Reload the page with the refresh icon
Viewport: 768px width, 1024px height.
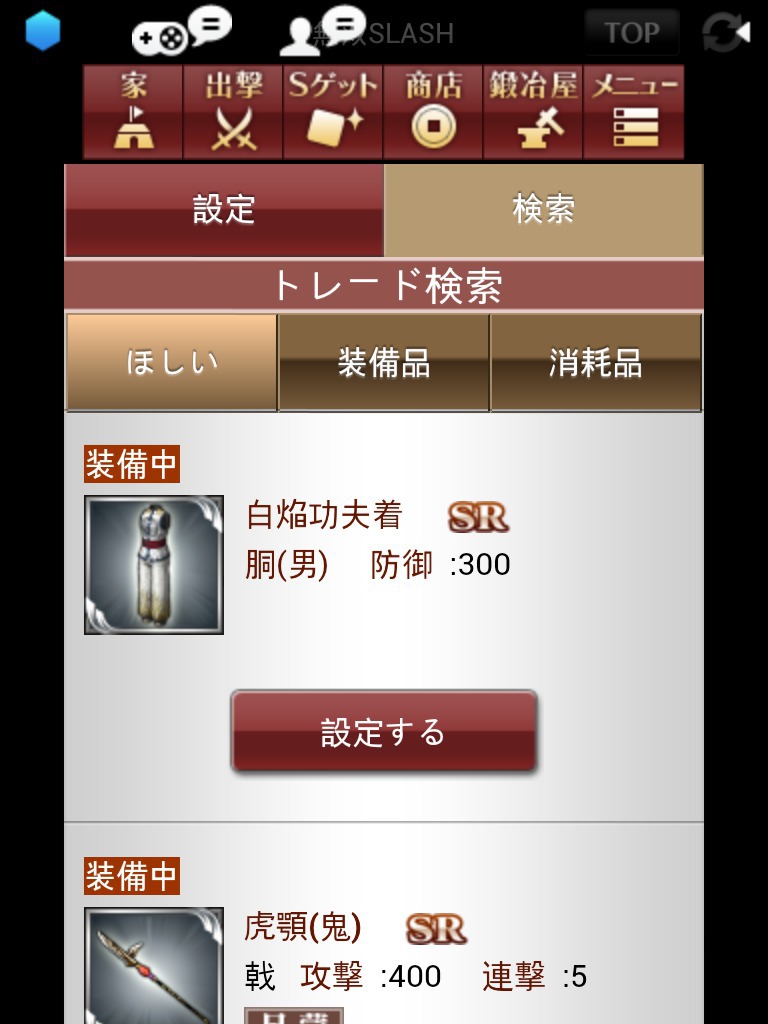coord(726,33)
